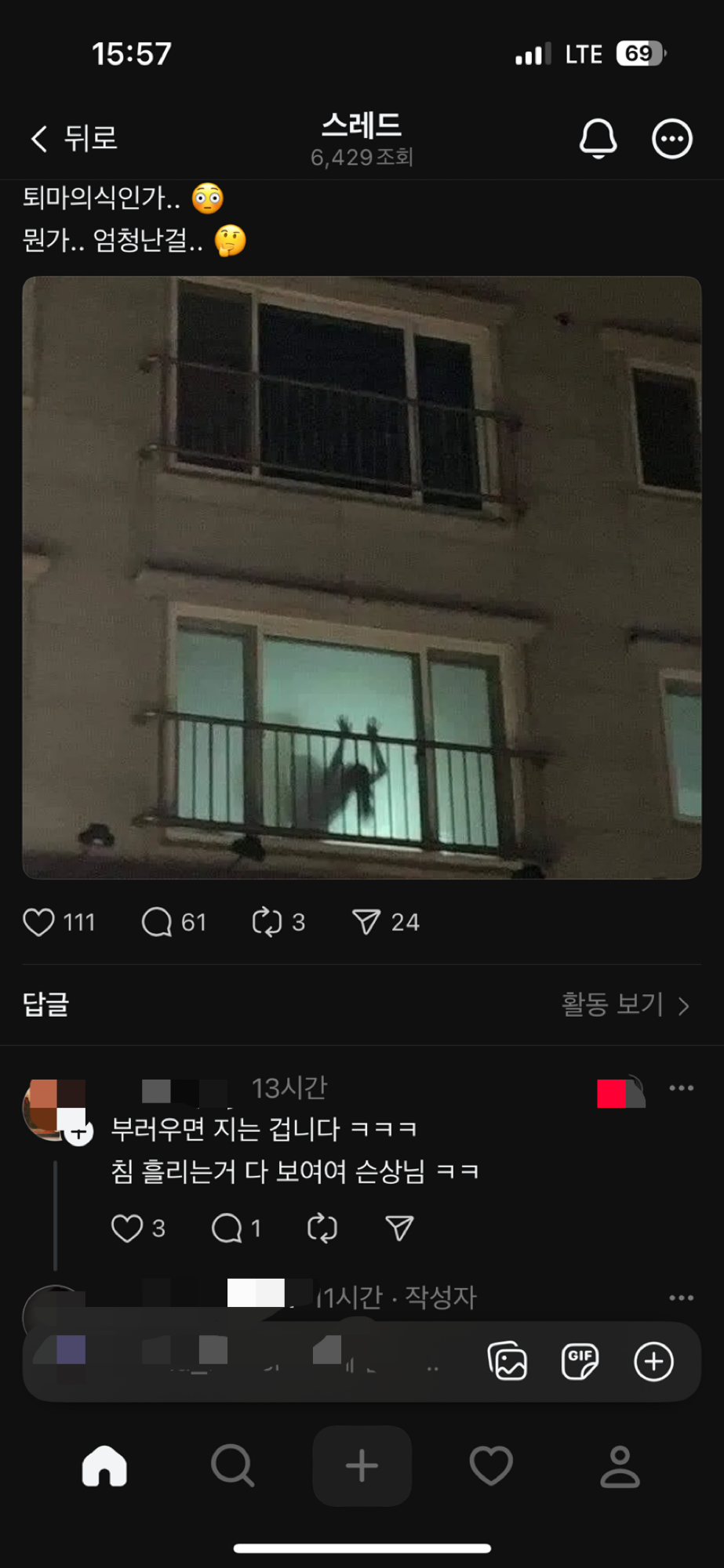Open the night apartment photo in the post
Image resolution: width=724 pixels, height=1568 pixels.
point(362,577)
